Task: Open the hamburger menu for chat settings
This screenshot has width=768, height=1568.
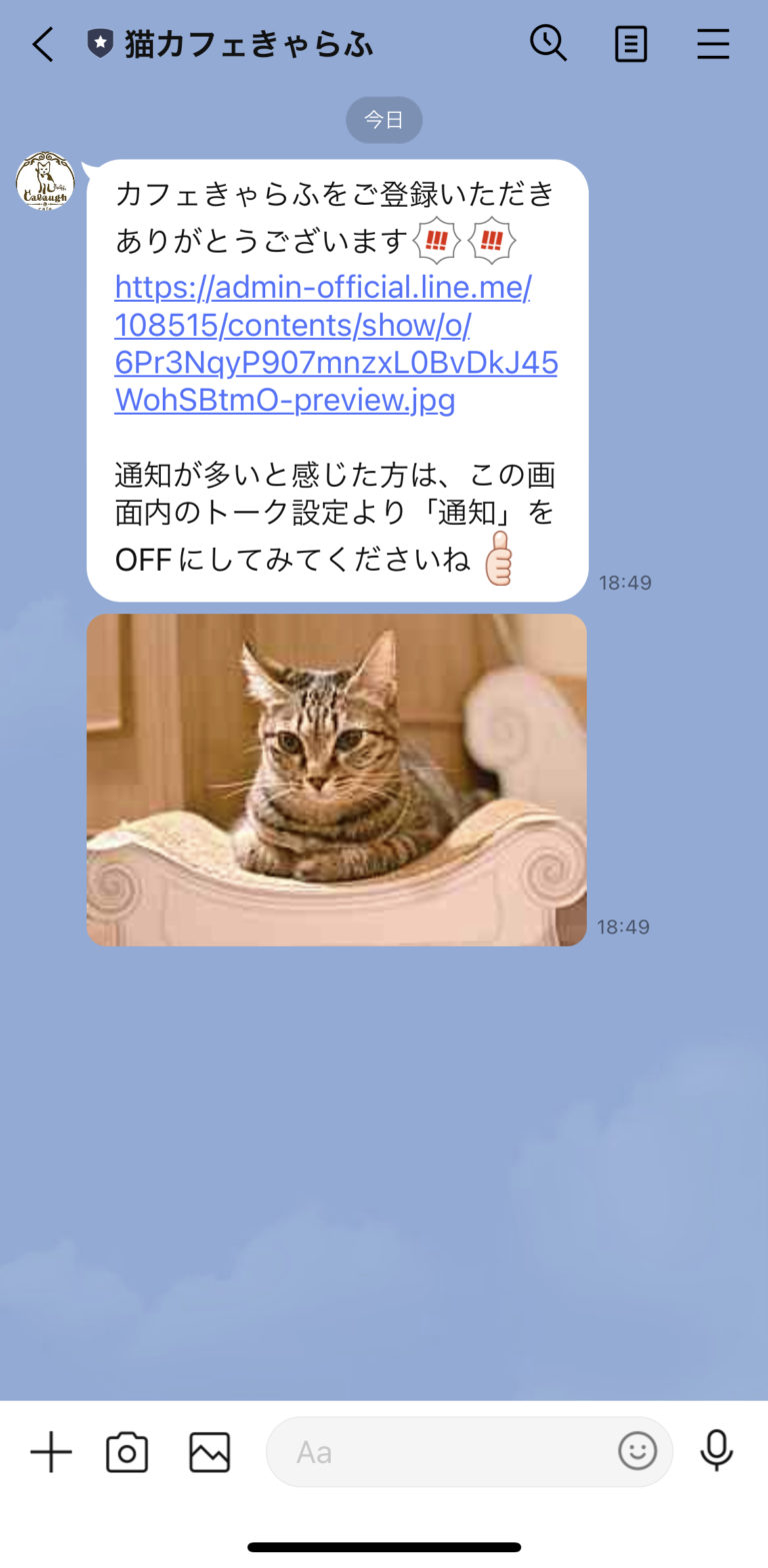Action: coord(713,43)
